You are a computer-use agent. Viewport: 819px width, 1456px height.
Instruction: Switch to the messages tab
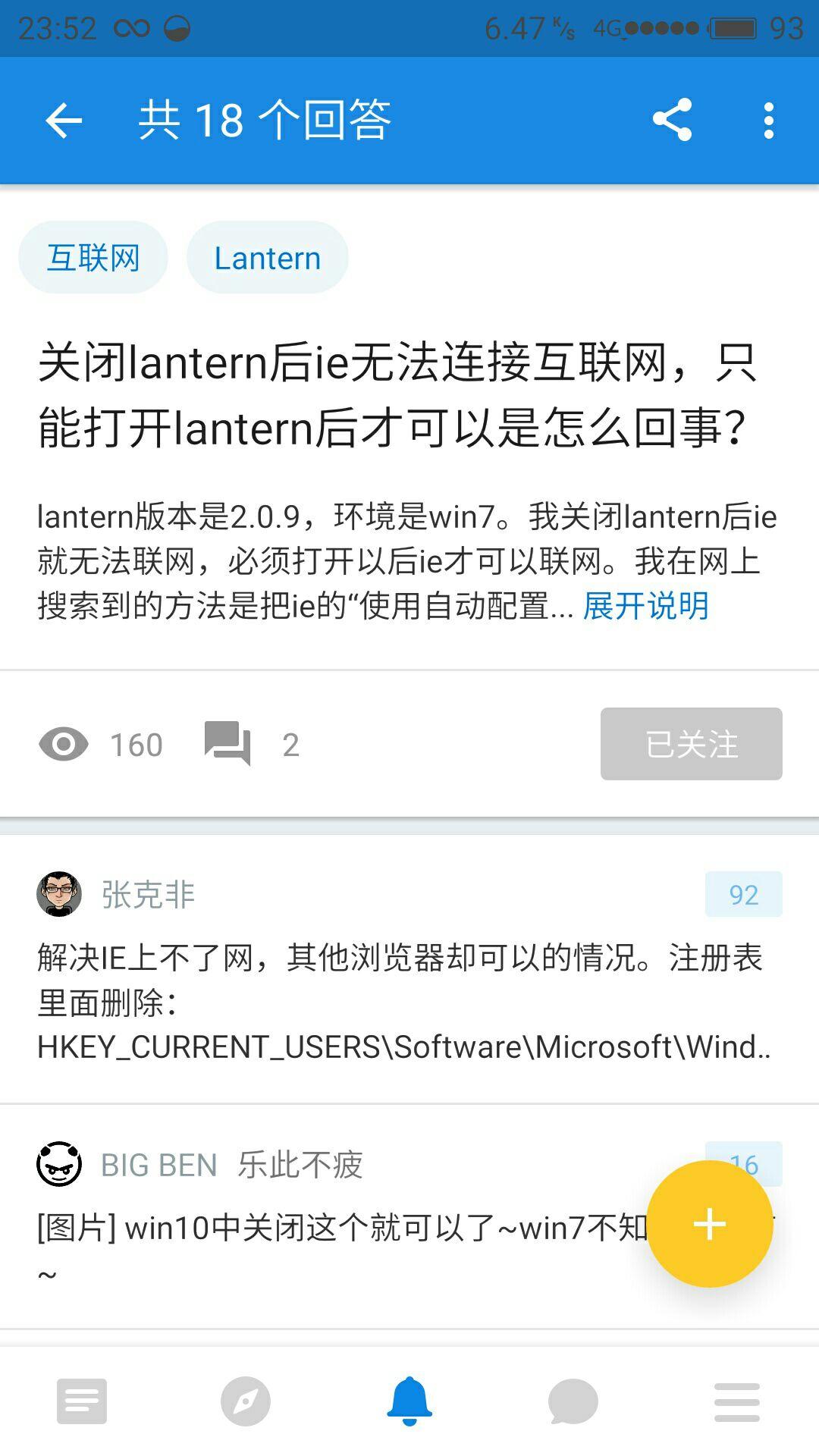(x=573, y=1401)
